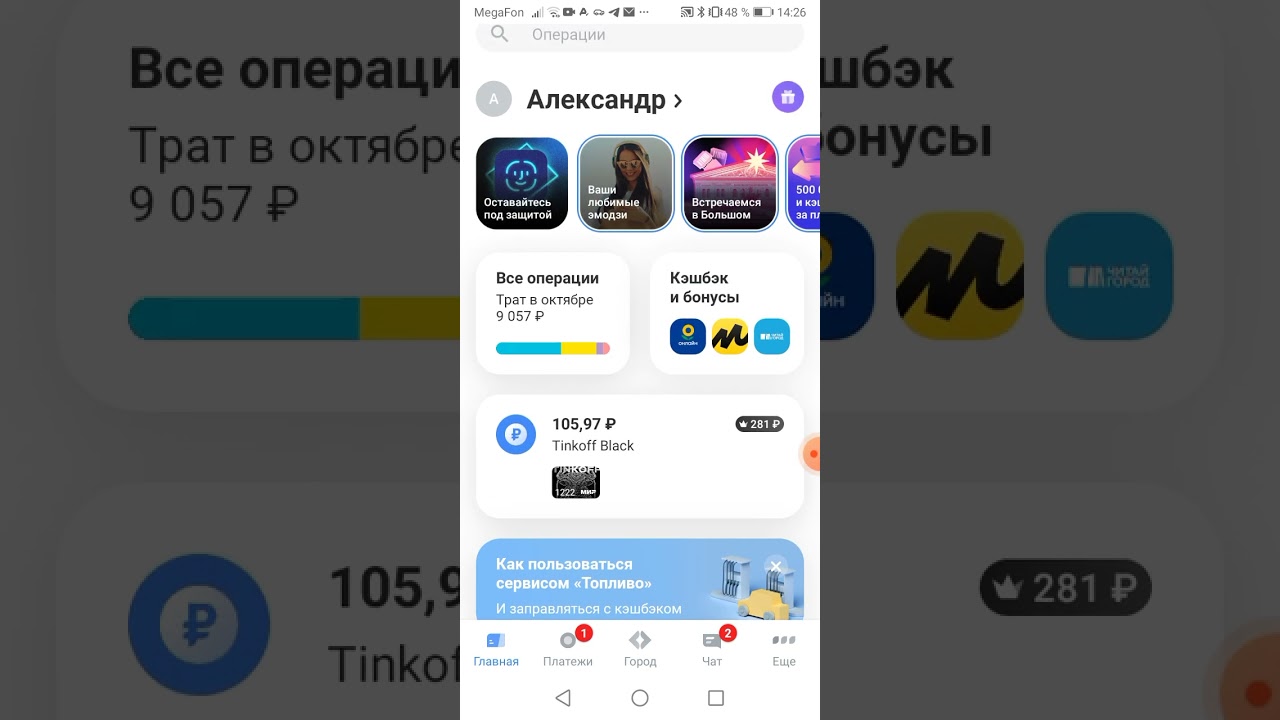This screenshot has width=1280, height=720.
Task: Open Все операции card
Action: tap(552, 313)
